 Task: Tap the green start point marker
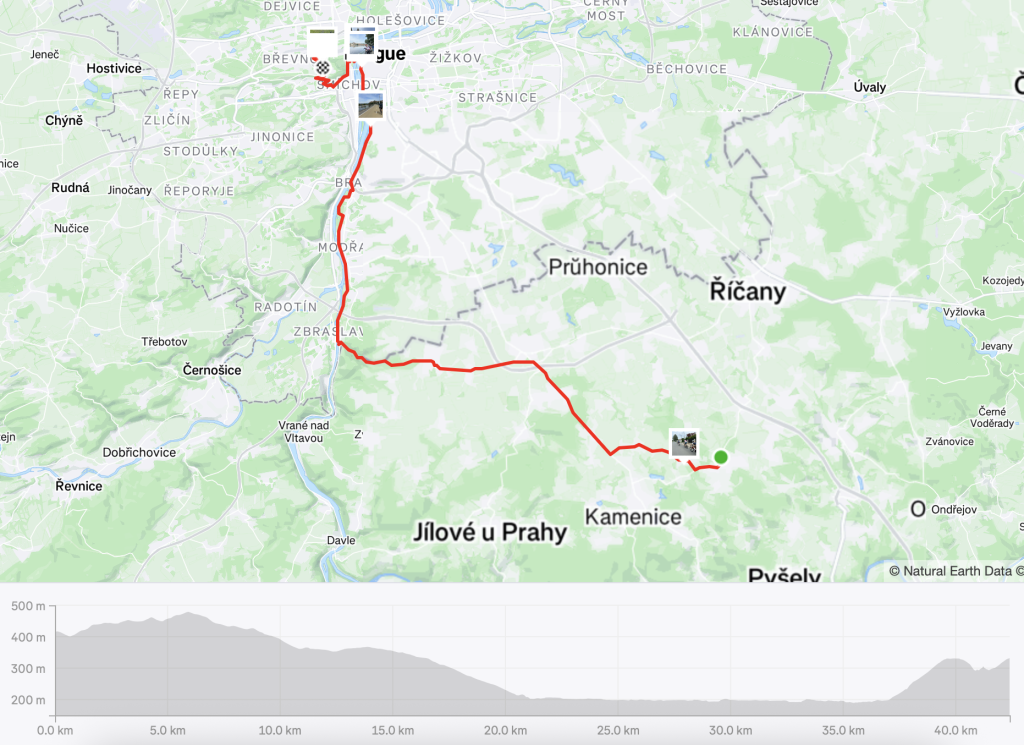(x=721, y=458)
